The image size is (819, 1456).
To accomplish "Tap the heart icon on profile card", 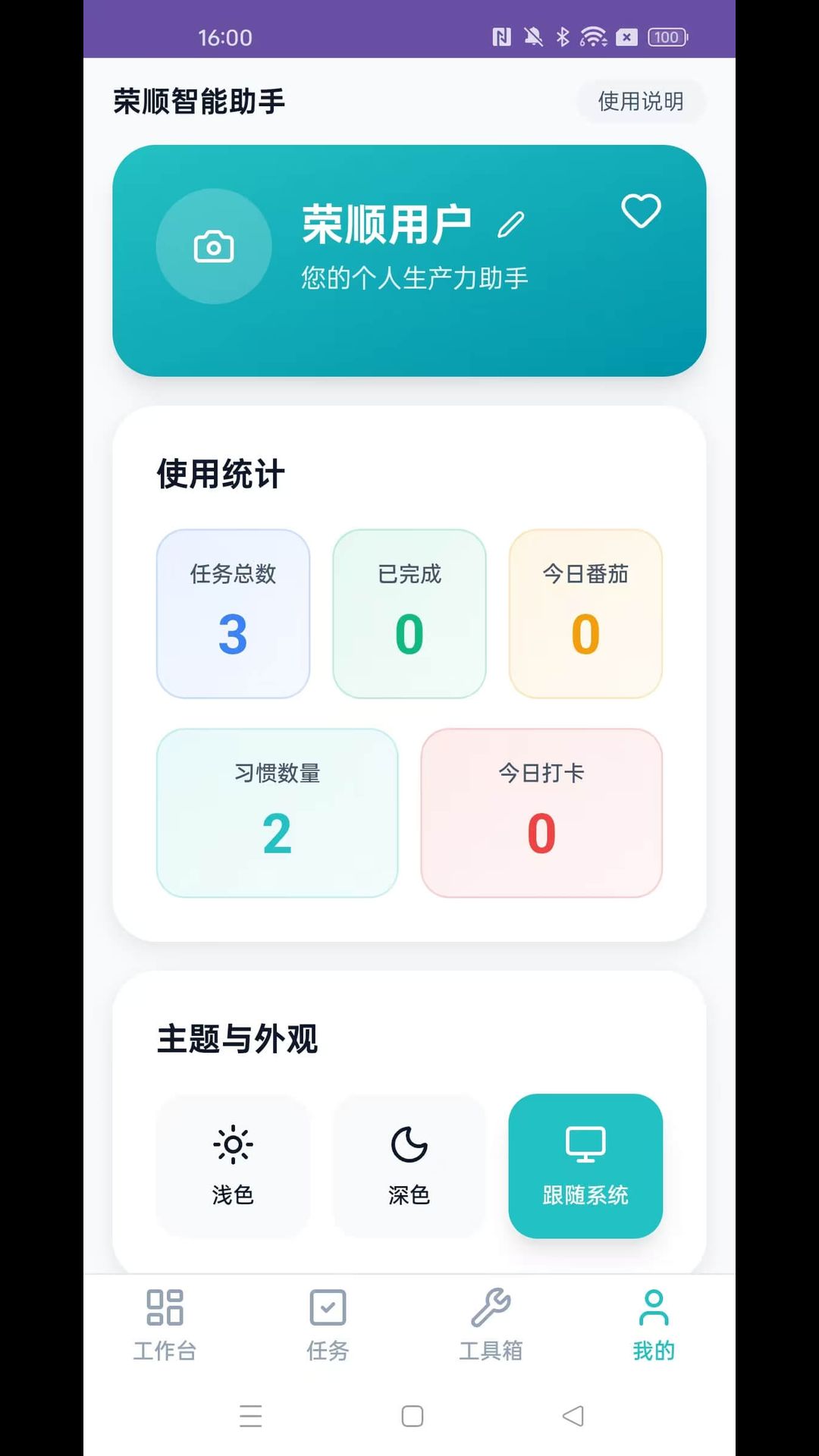I will 641,211.
